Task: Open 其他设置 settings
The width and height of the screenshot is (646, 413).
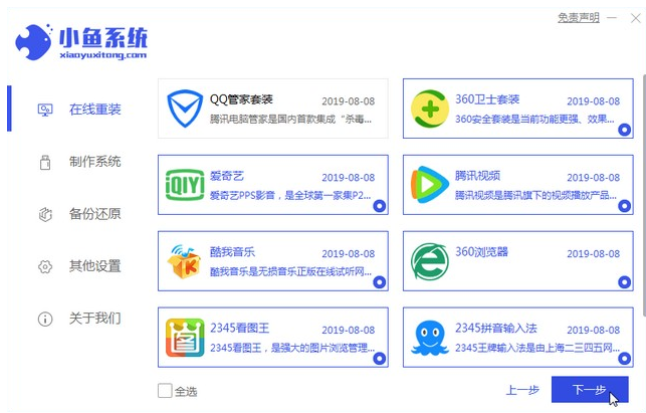Action: 94,266
